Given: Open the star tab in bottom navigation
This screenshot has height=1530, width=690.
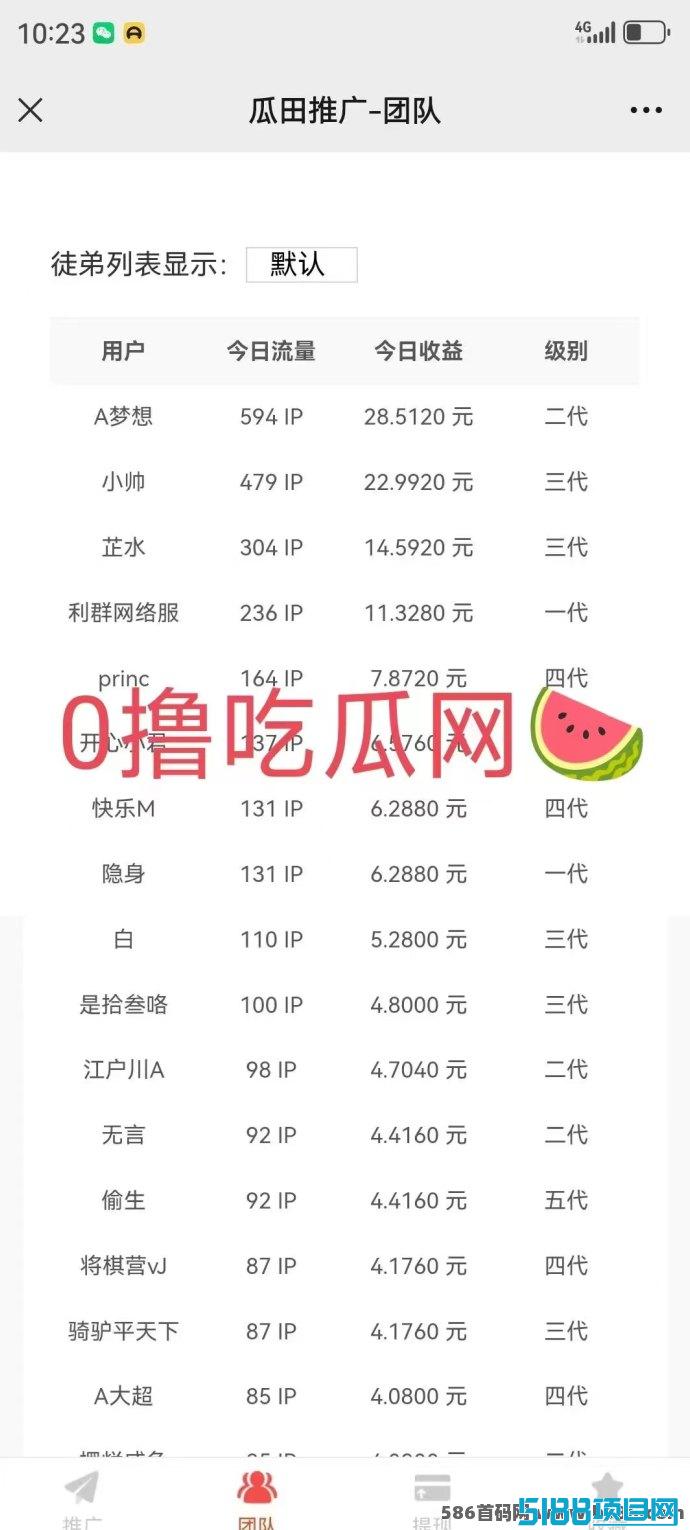Looking at the screenshot, I should [x=606, y=1499].
